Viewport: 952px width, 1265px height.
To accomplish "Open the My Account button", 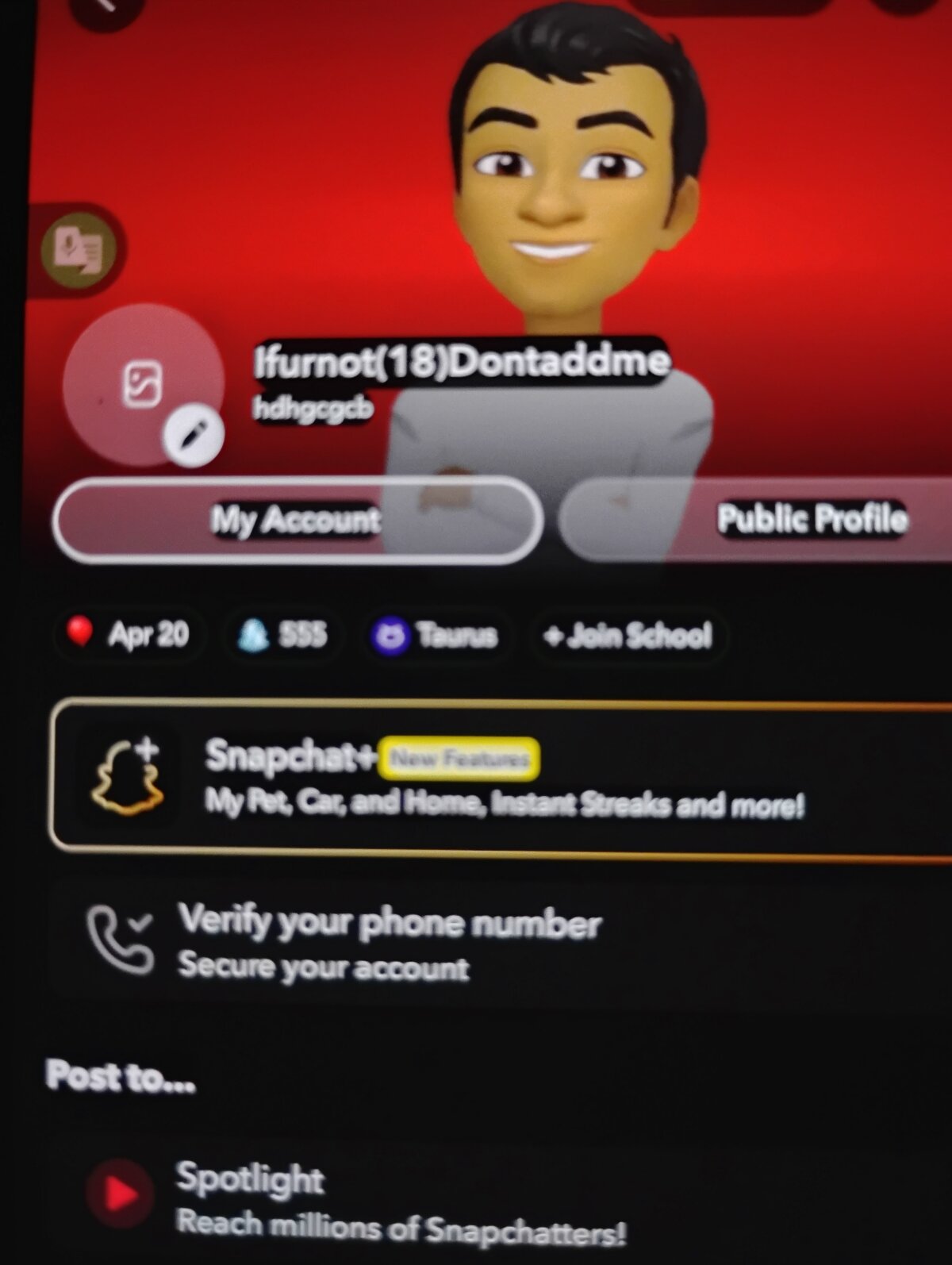I will (297, 521).
